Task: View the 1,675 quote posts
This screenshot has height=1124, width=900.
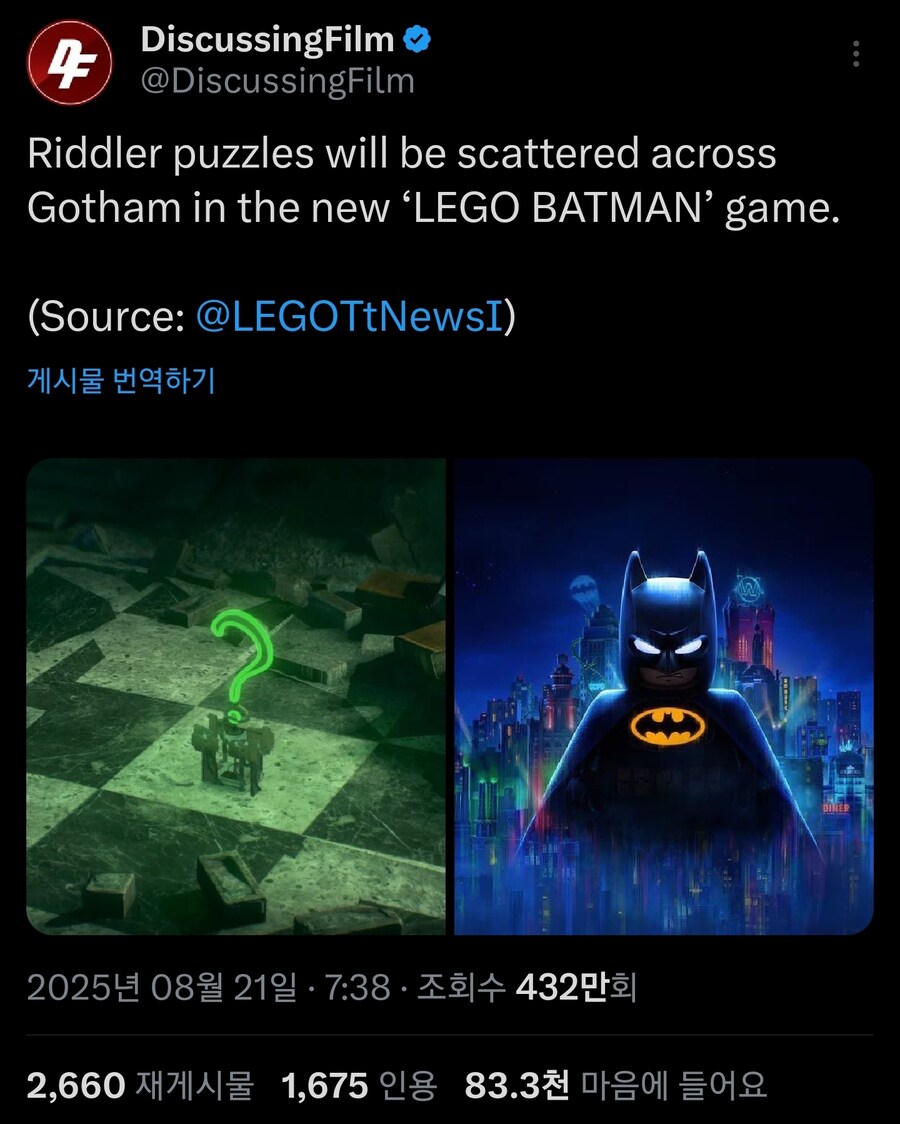Action: pyautogui.click(x=358, y=1085)
